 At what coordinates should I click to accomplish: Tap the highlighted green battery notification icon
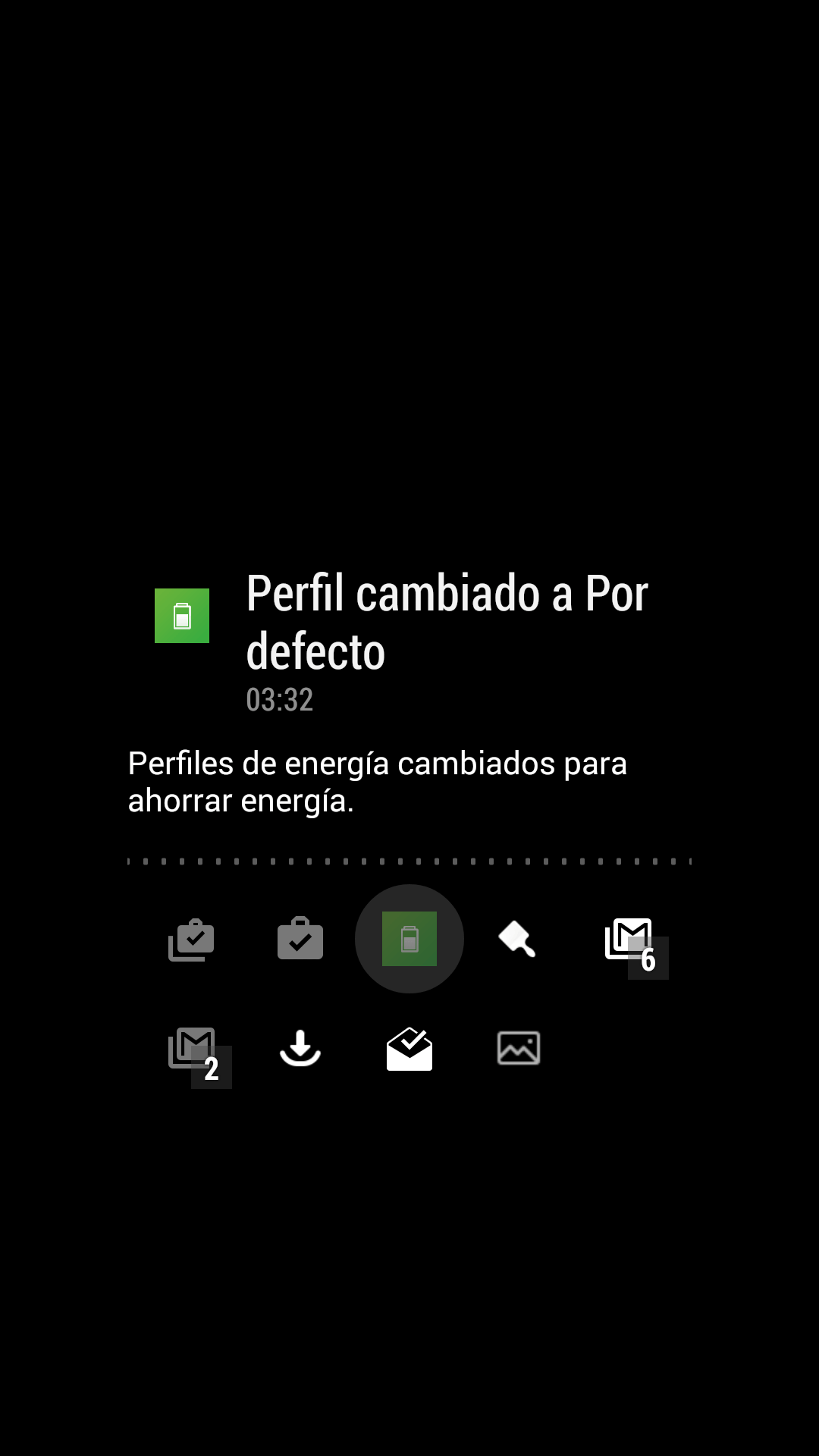409,939
